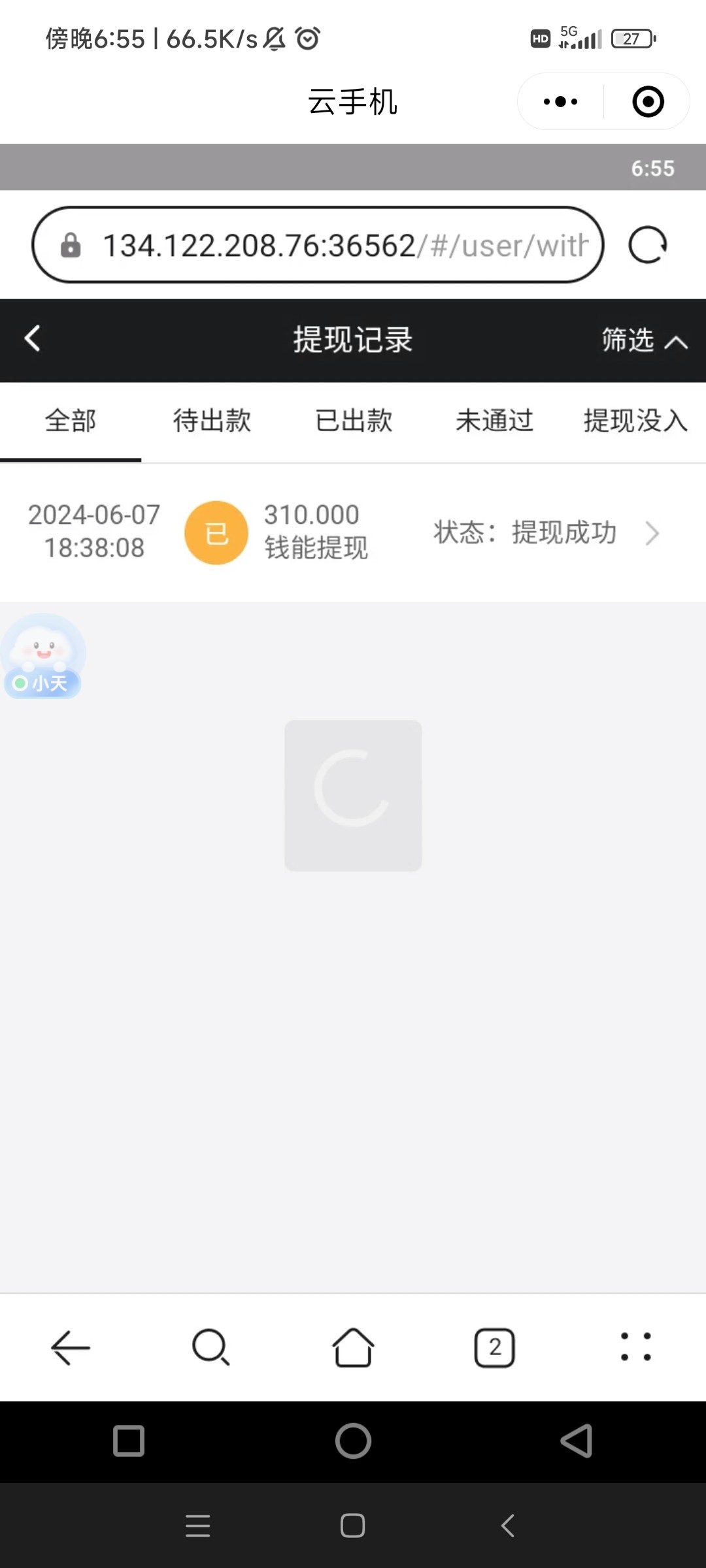Tap the browser back arrow
The image size is (706, 1568).
coord(71,1348)
